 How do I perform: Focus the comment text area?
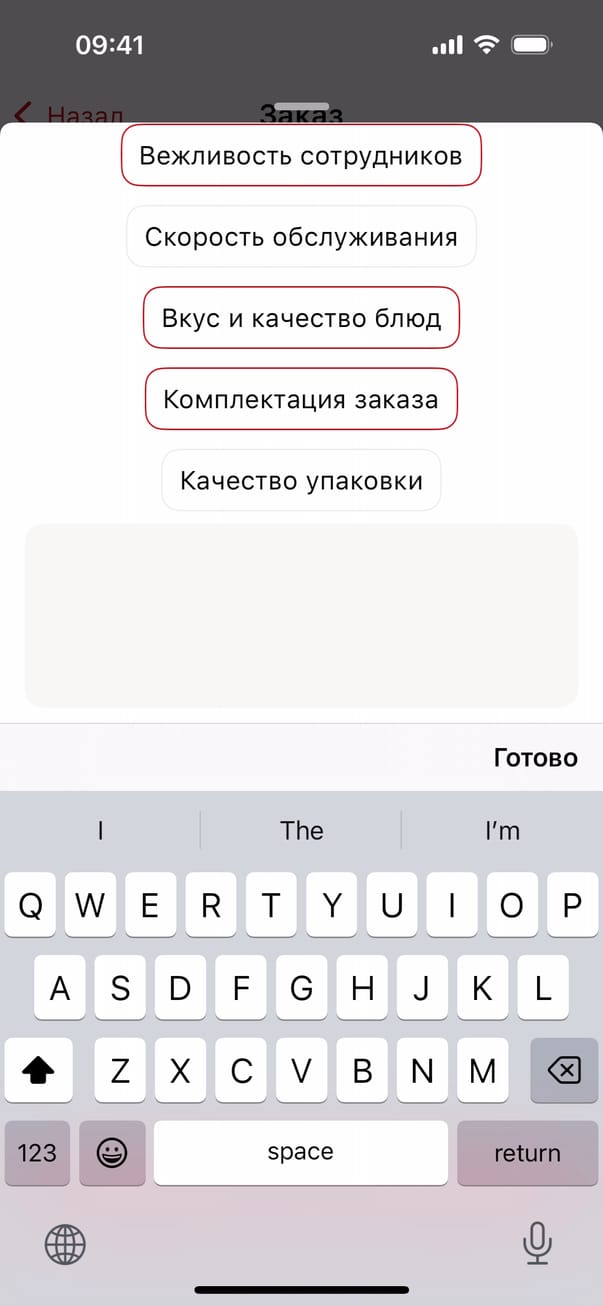click(x=301, y=615)
